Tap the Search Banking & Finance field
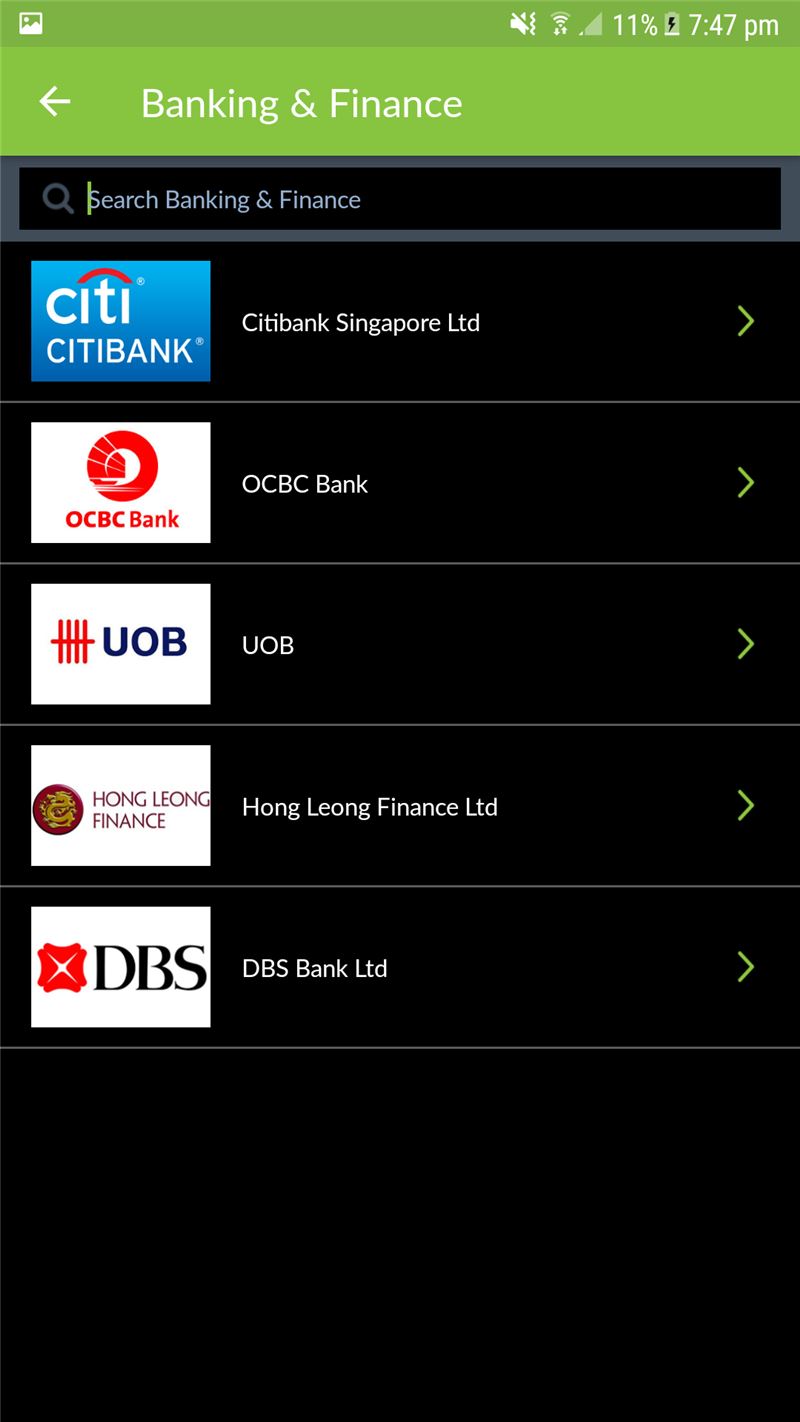The height and width of the screenshot is (1422, 800). [400, 199]
